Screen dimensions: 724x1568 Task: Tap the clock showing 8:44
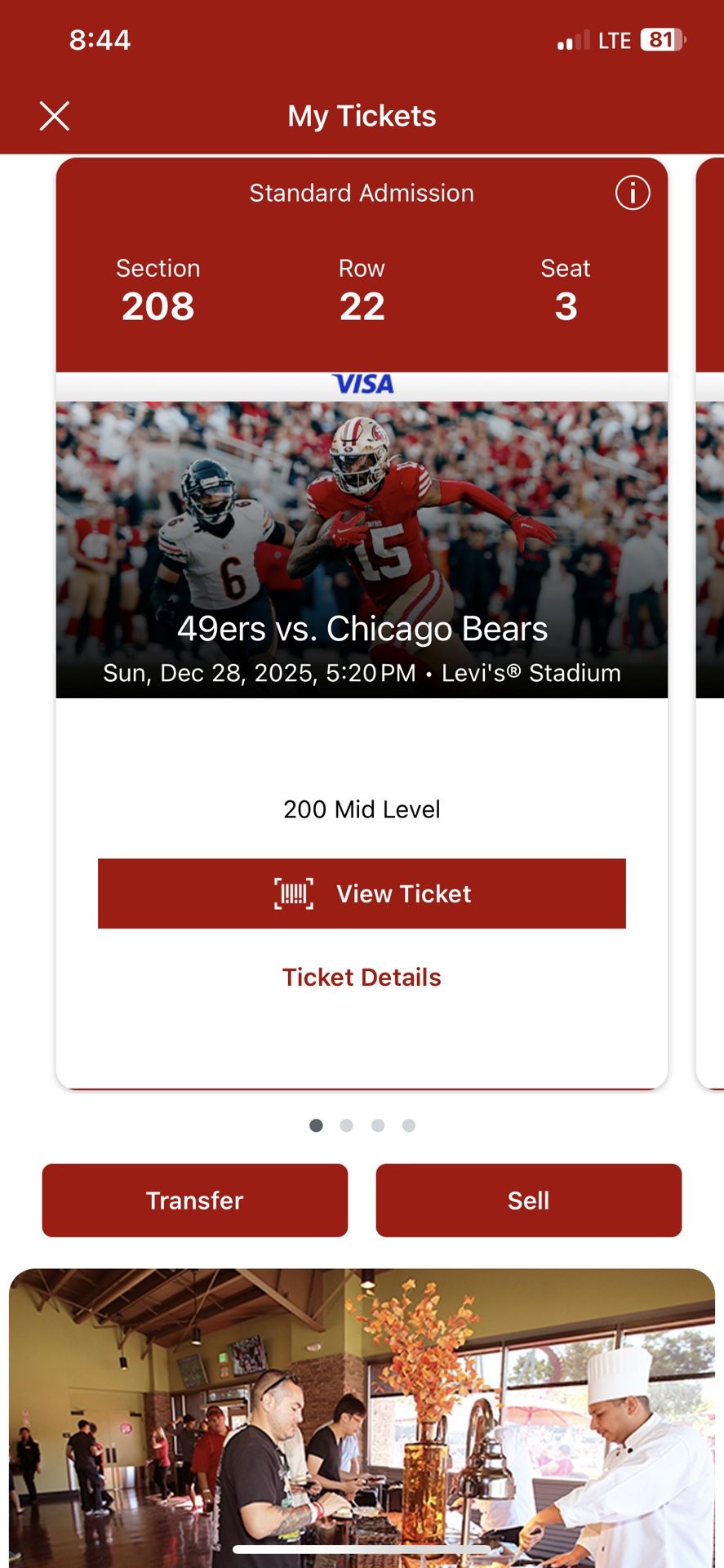coord(100,40)
